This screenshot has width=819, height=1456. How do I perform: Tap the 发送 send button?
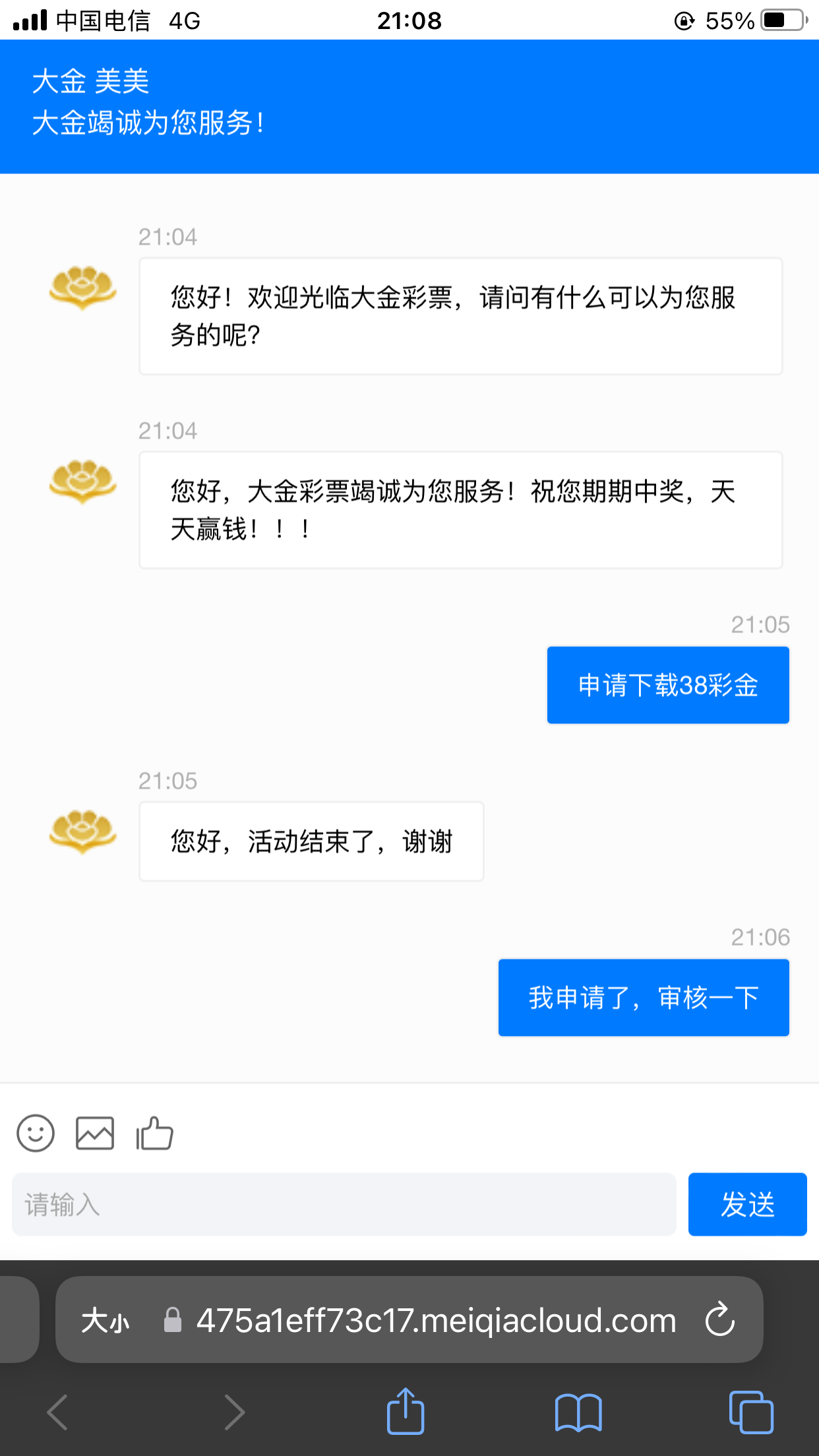point(747,1203)
